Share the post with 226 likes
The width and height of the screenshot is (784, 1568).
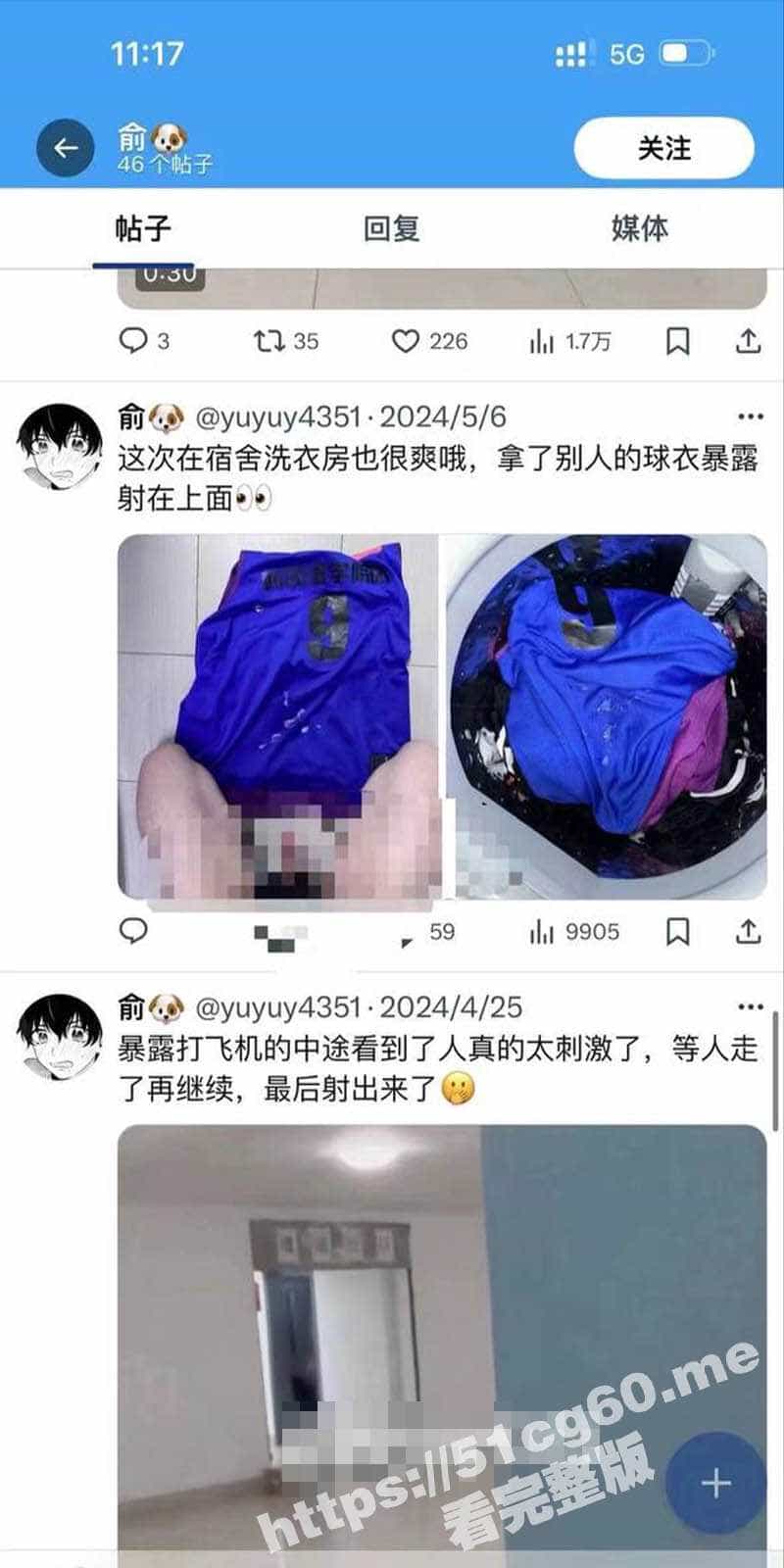coord(748,340)
